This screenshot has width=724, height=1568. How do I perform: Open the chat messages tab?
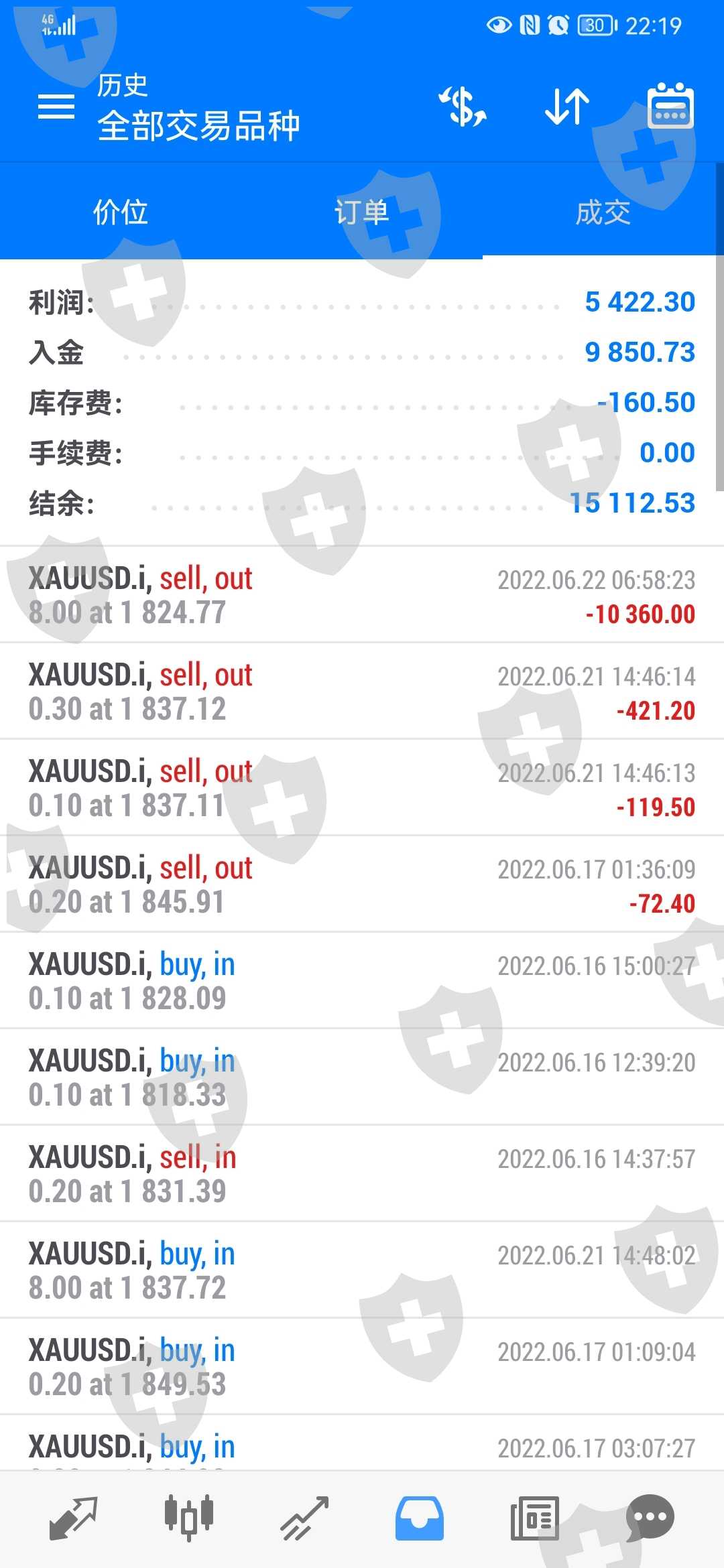(650, 1518)
